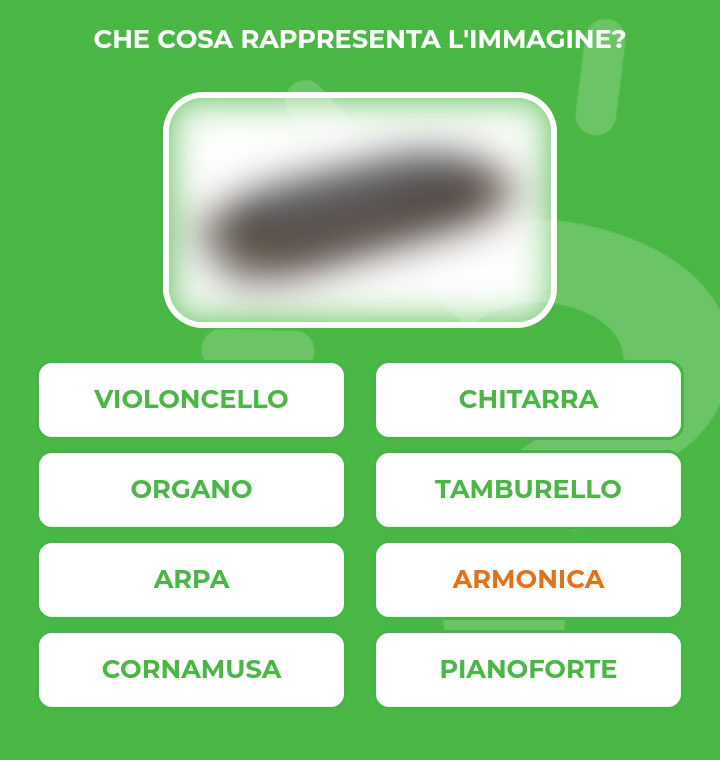
Task: Select the string instrument guess VIOLONCELLO
Action: coord(191,400)
